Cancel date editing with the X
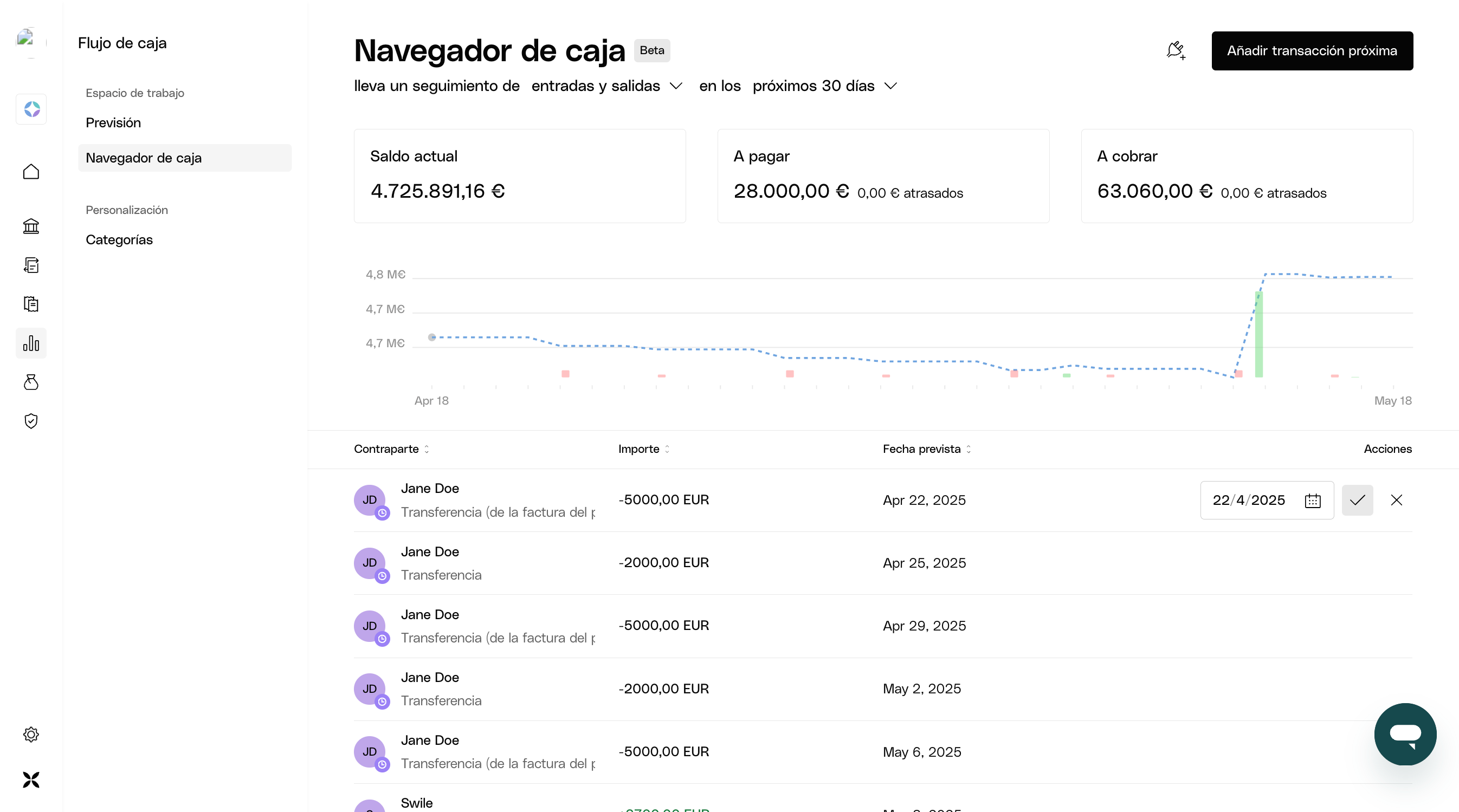The width and height of the screenshot is (1459, 812). (1396, 500)
